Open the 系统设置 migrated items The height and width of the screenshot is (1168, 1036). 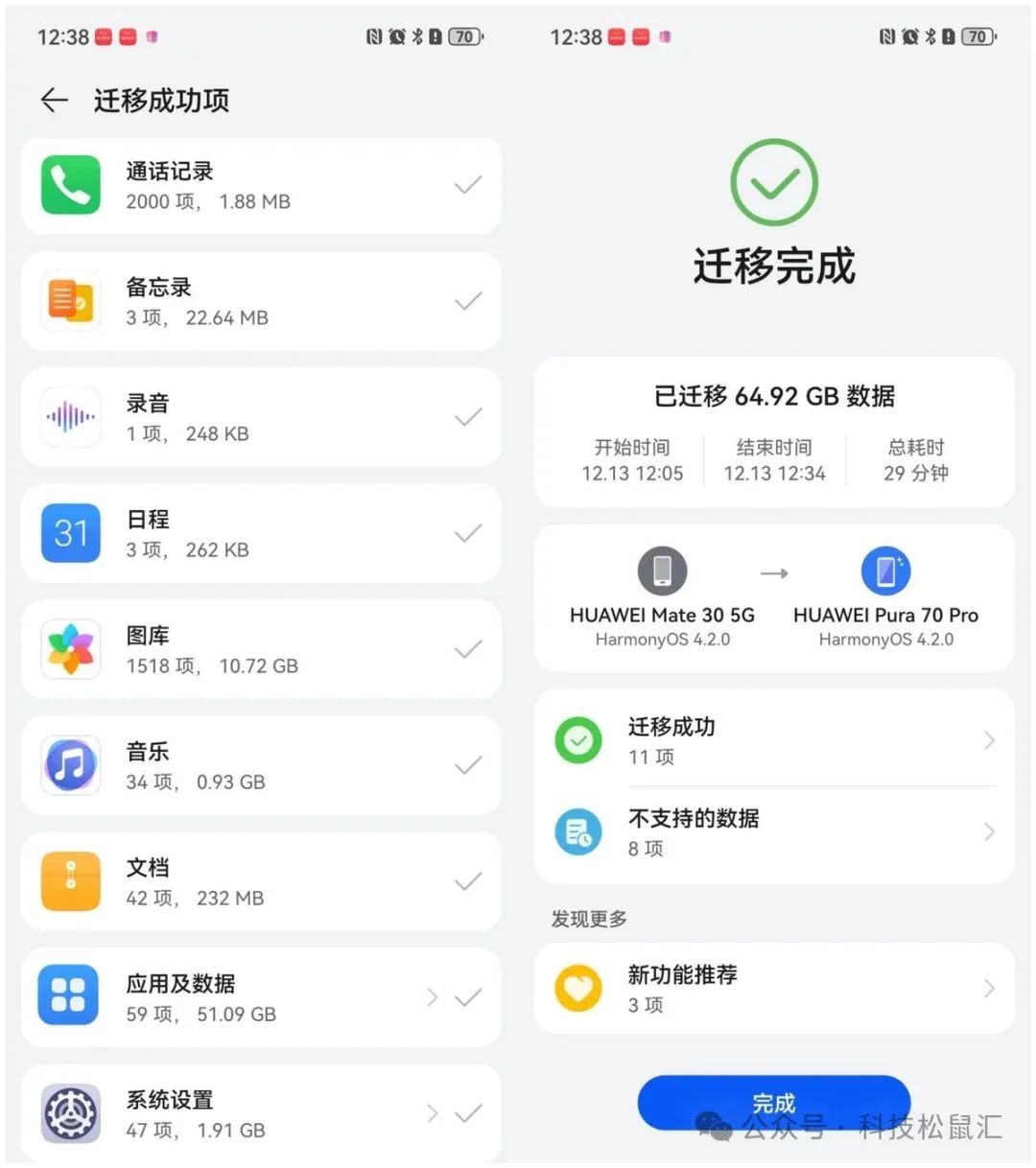tap(433, 1113)
